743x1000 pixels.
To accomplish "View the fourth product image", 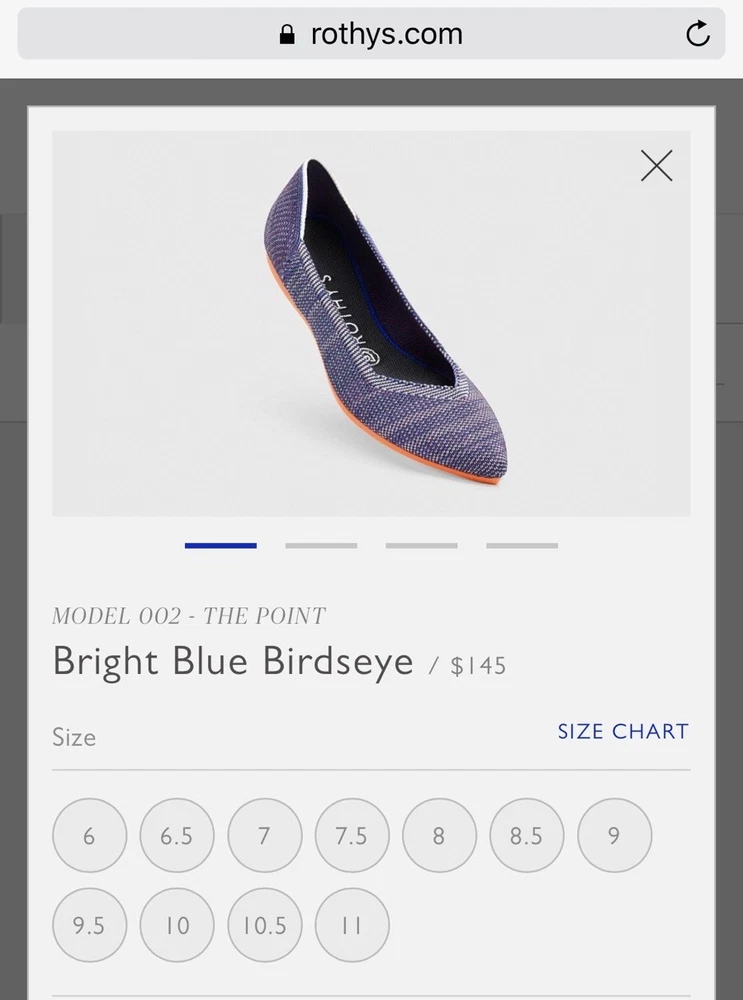I will [522, 546].
